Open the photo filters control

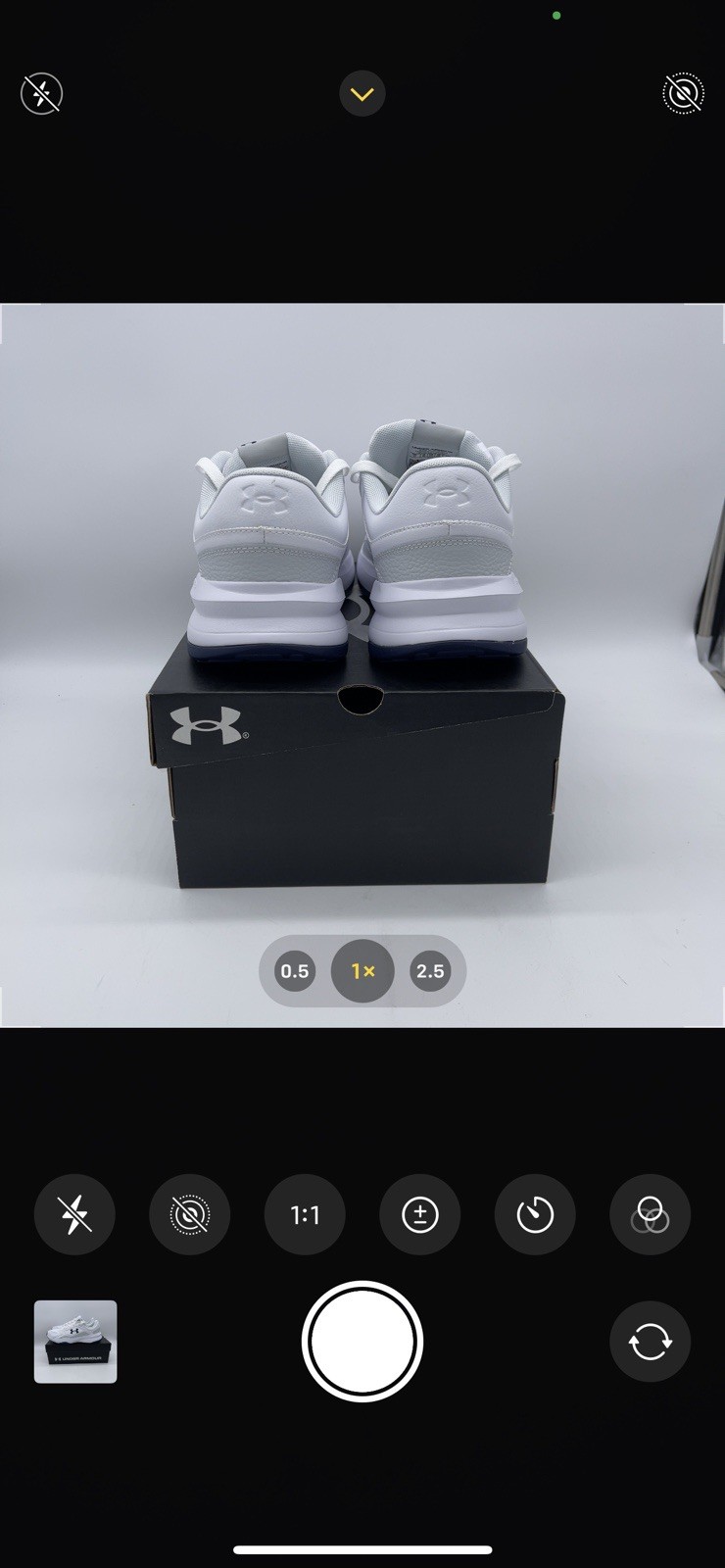[650, 1215]
